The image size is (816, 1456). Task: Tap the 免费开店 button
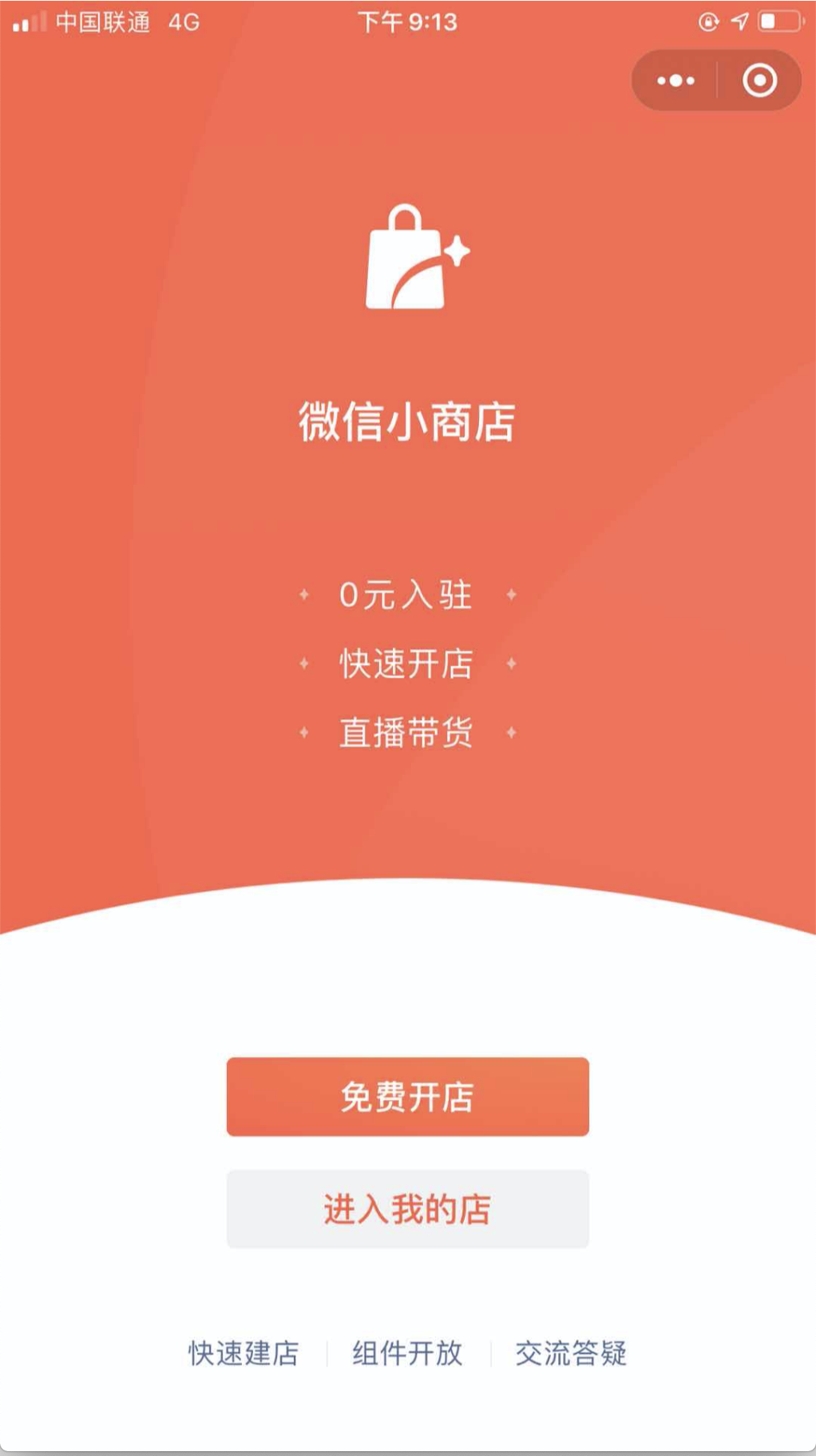(407, 1096)
